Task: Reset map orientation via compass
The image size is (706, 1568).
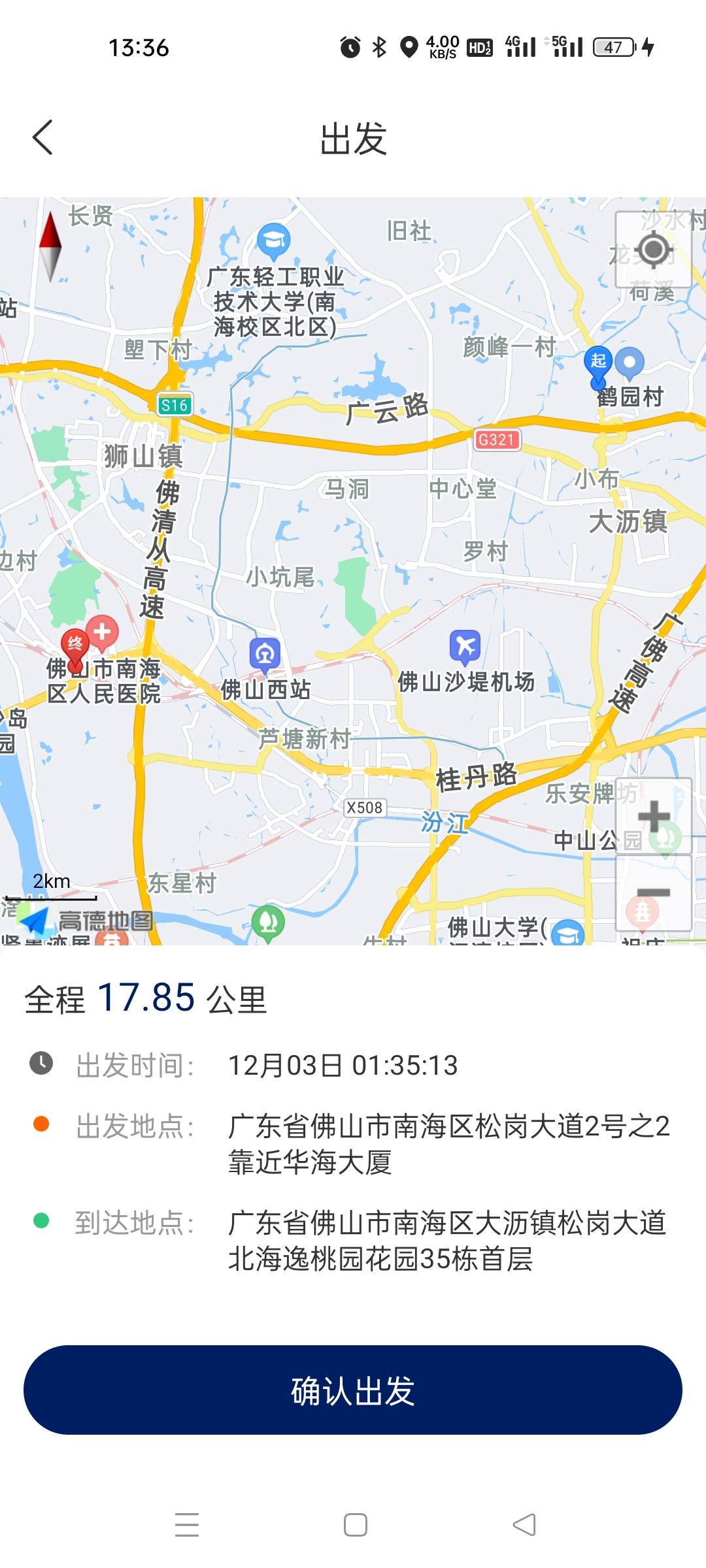Action: [50, 246]
